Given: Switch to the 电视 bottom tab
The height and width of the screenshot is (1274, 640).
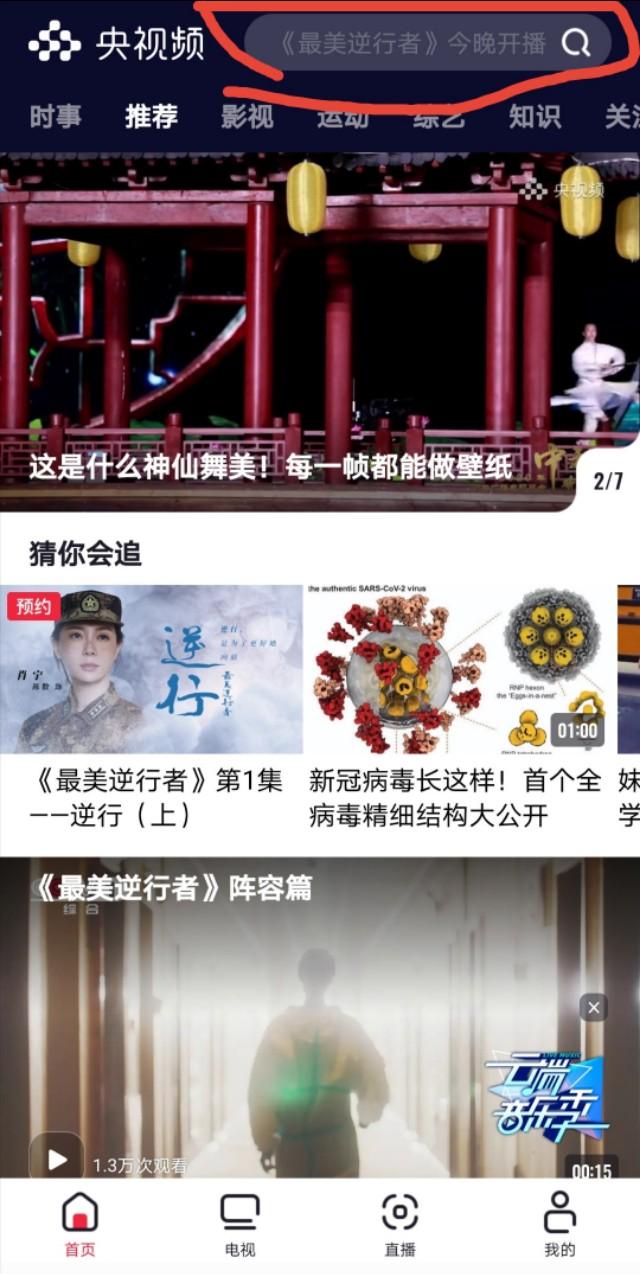Looking at the screenshot, I should click(x=240, y=1224).
